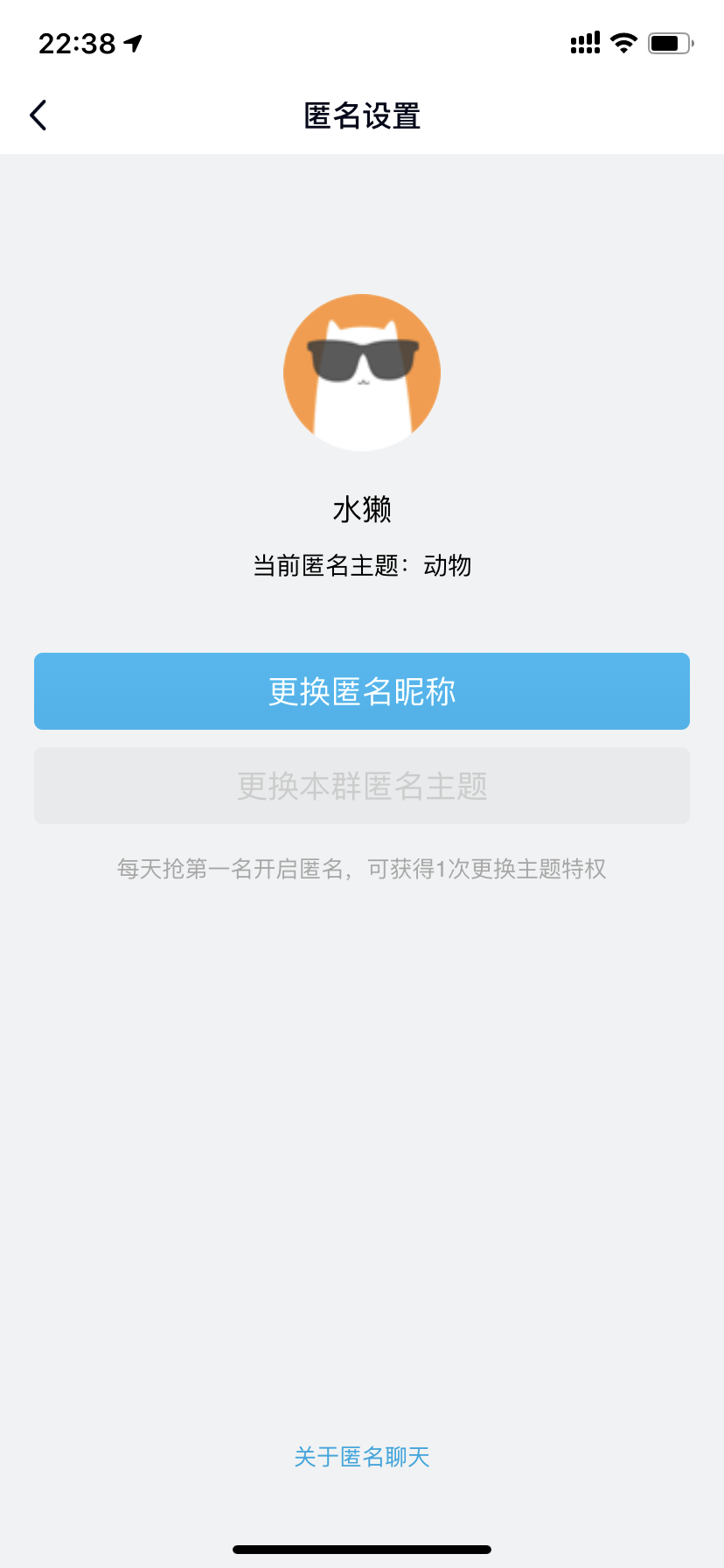
Task: Open the 关于匿名聊天 link
Action: coord(362,1457)
